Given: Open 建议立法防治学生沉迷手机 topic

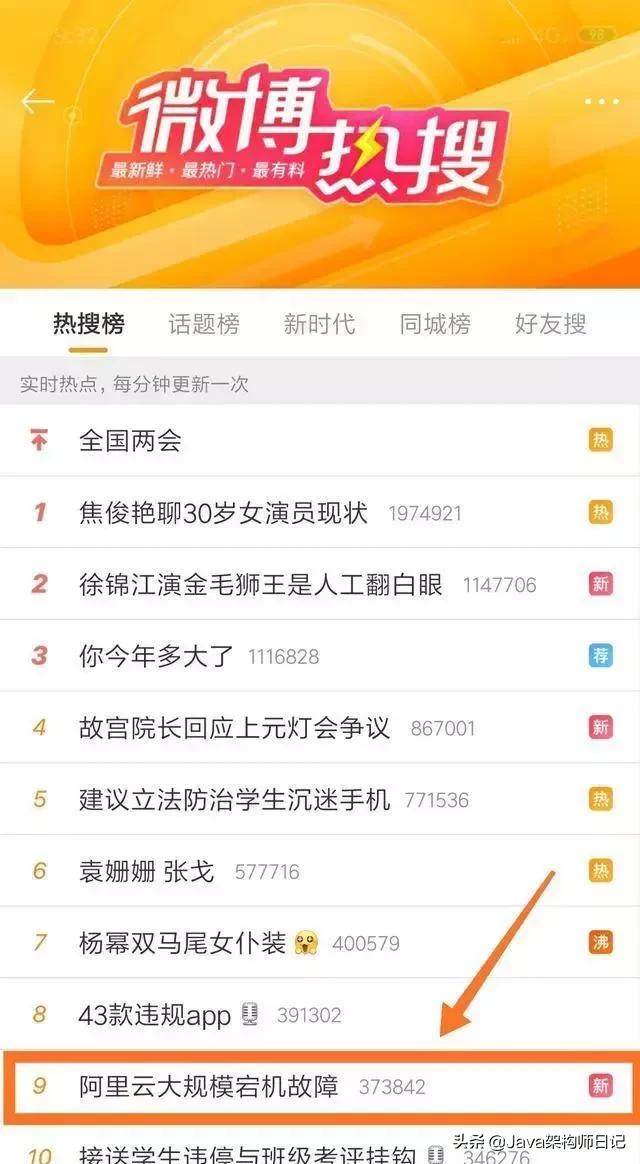Looking at the screenshot, I should point(234,799).
